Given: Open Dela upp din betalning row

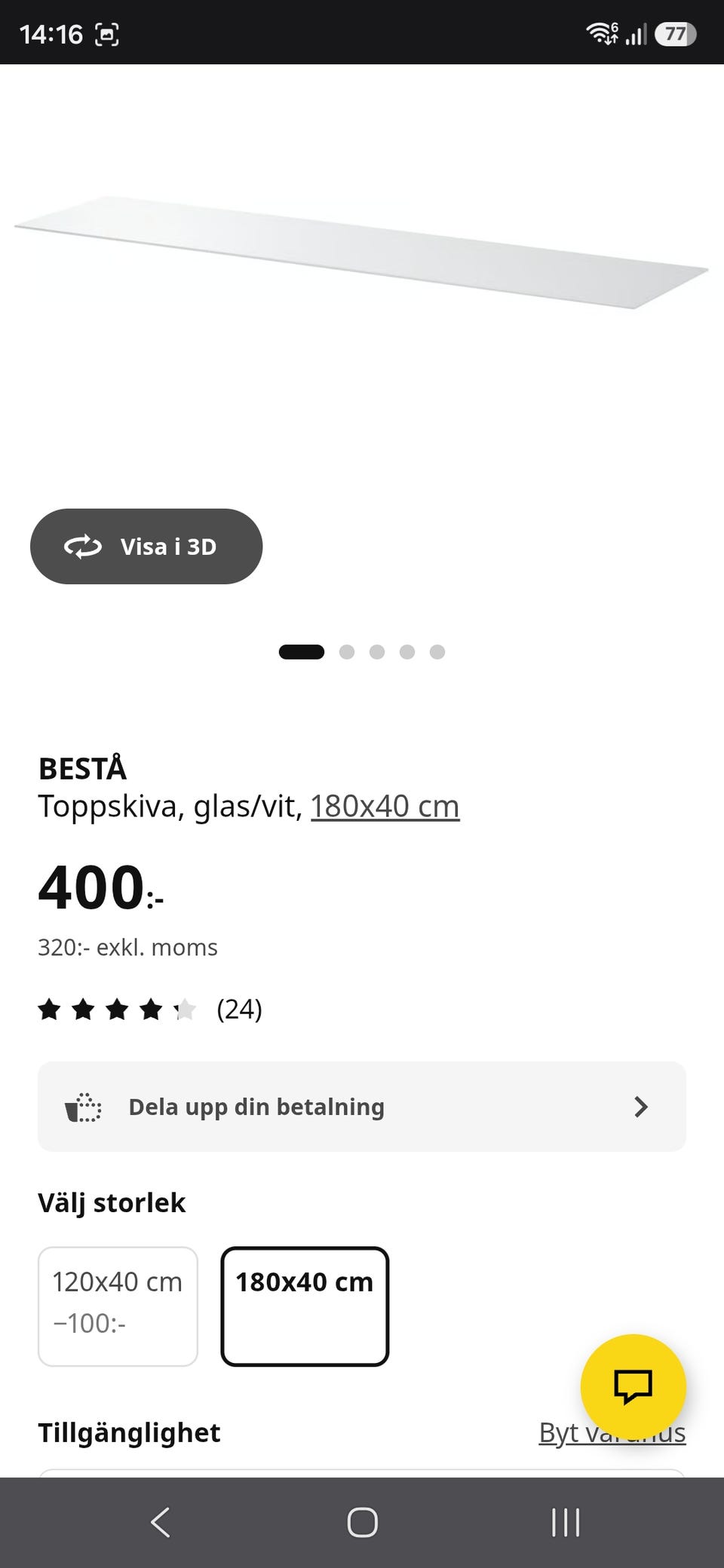Looking at the screenshot, I should click(362, 1106).
